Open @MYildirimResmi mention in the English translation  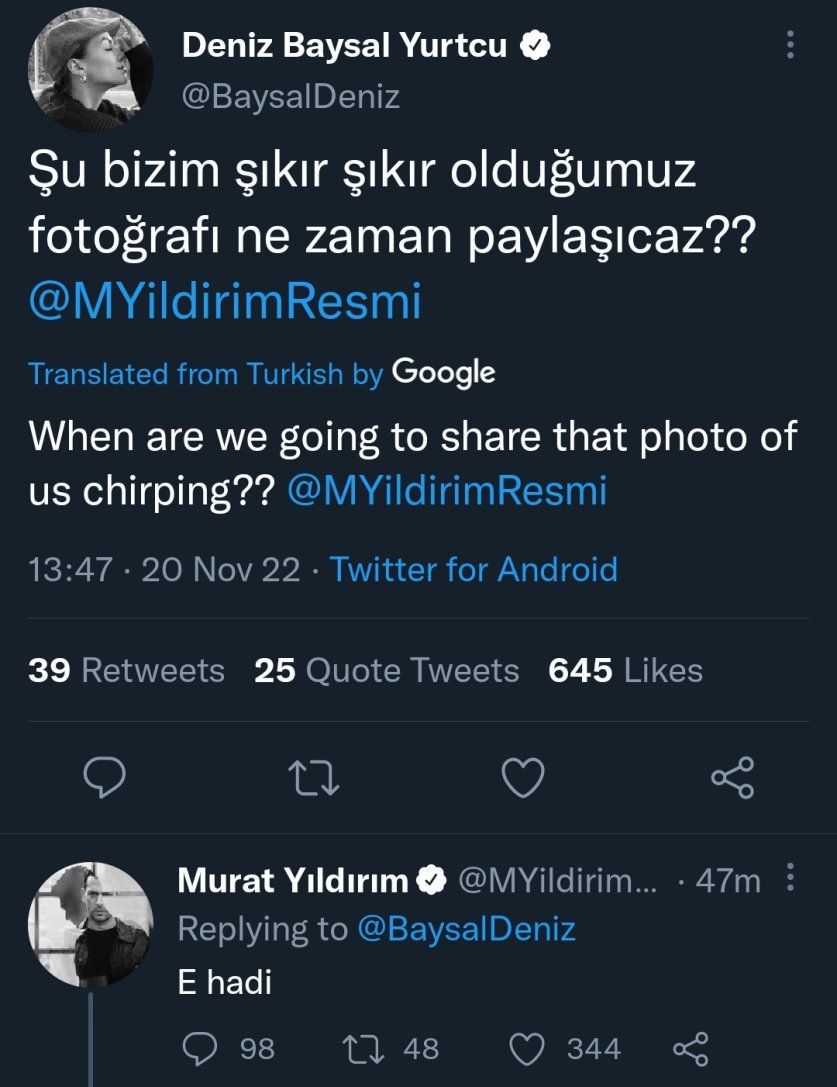(447, 491)
